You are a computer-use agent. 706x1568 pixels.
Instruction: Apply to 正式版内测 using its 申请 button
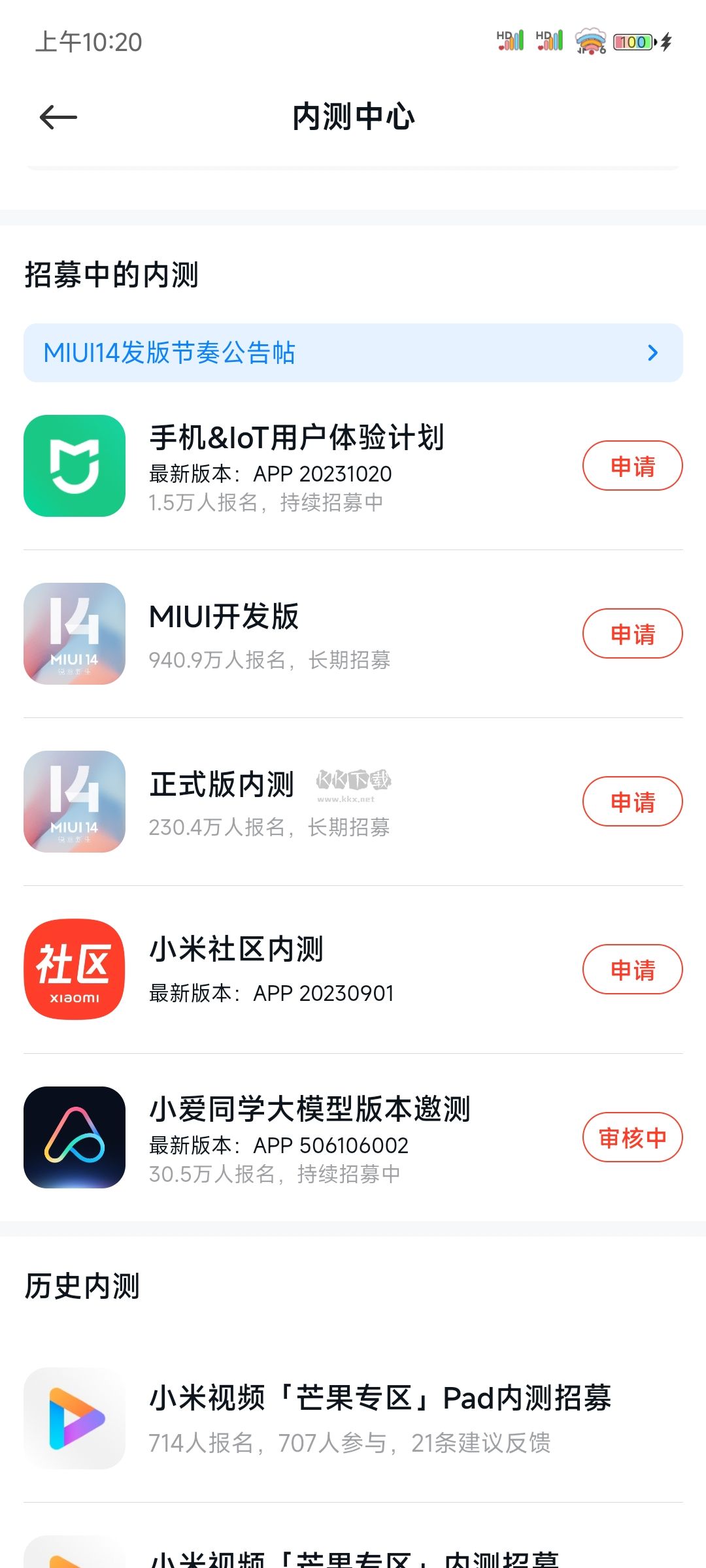[x=631, y=800]
